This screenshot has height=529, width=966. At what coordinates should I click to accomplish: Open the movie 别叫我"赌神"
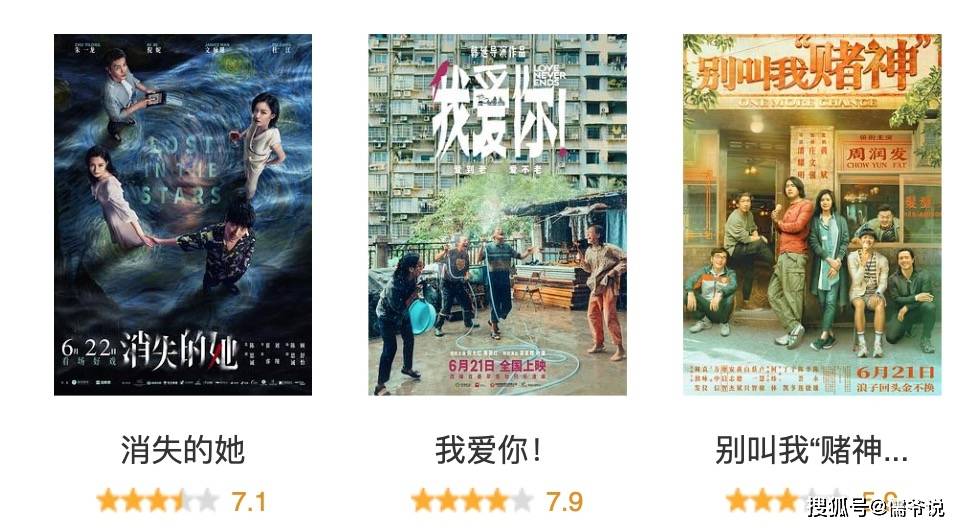click(x=811, y=215)
